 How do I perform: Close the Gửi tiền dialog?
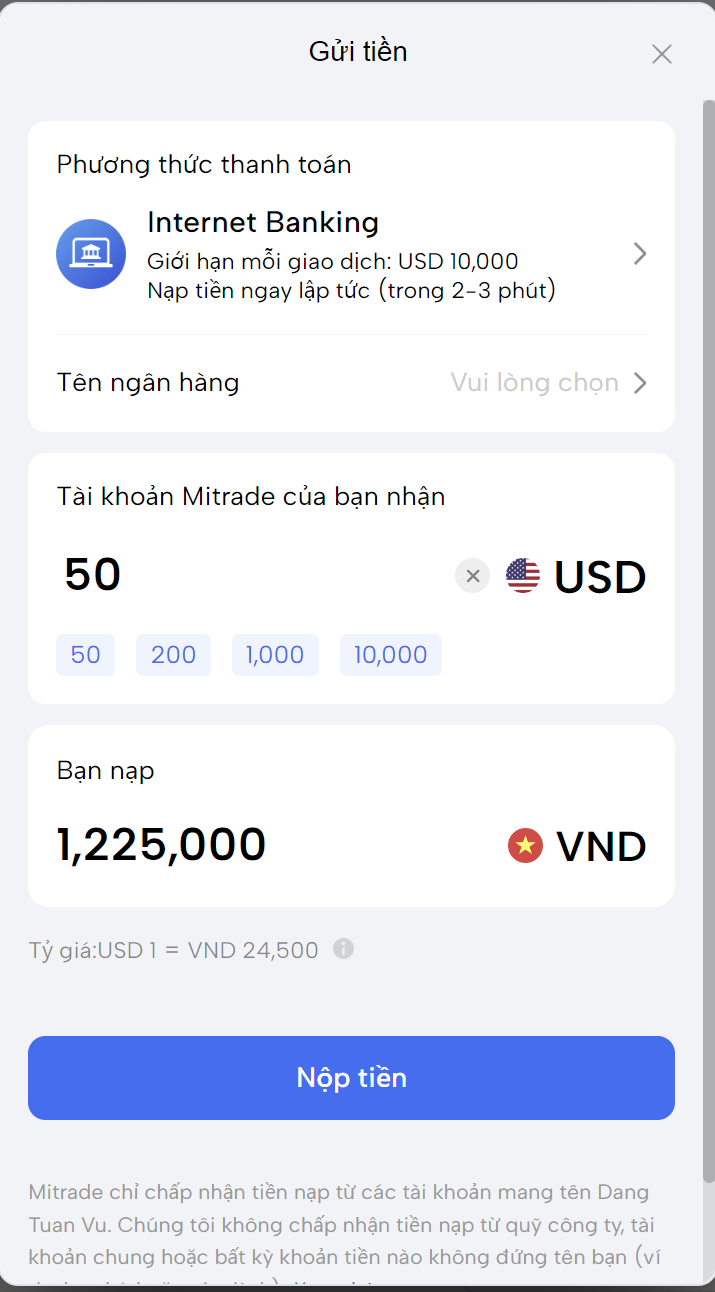coord(661,54)
